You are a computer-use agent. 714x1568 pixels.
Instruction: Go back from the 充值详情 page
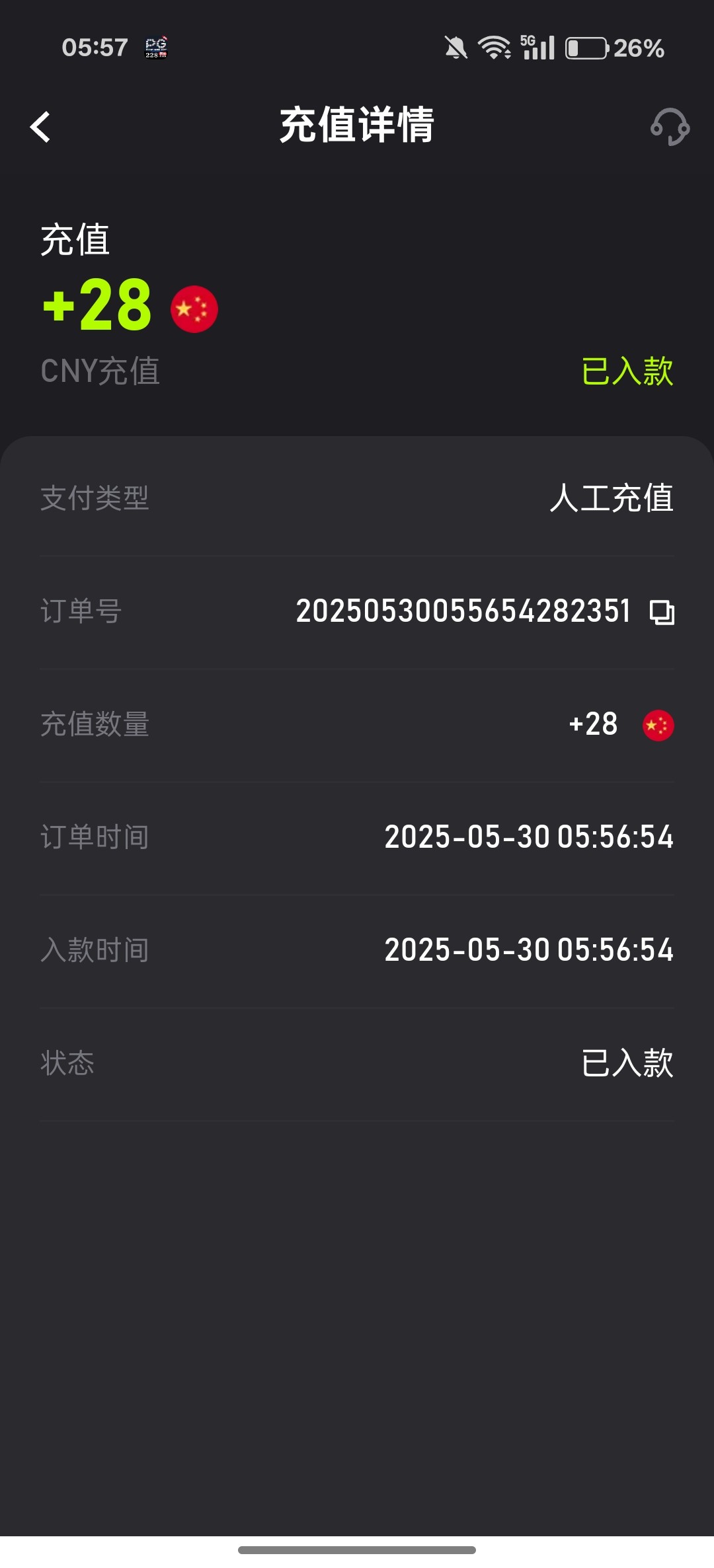click(x=40, y=126)
